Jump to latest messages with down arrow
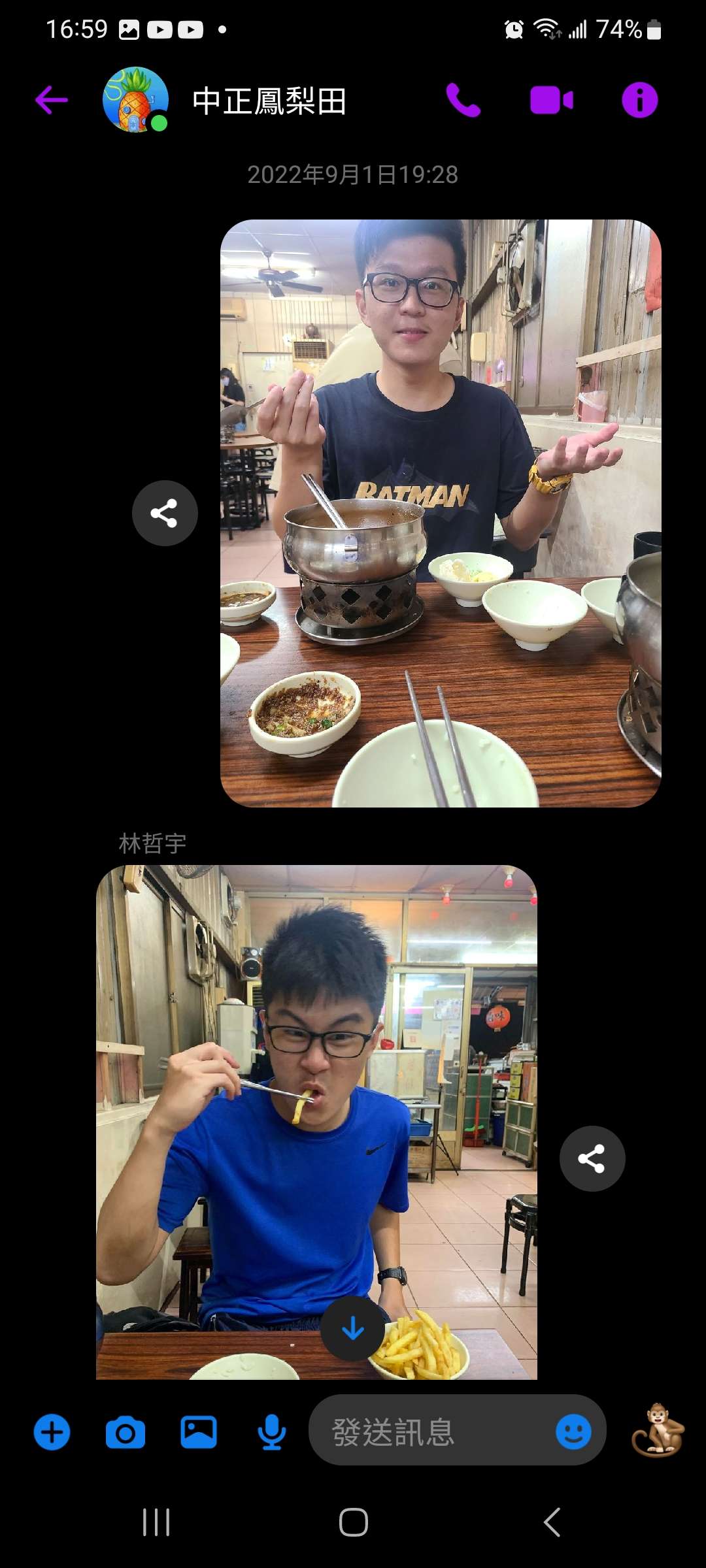The image size is (706, 1568). 353,1328
